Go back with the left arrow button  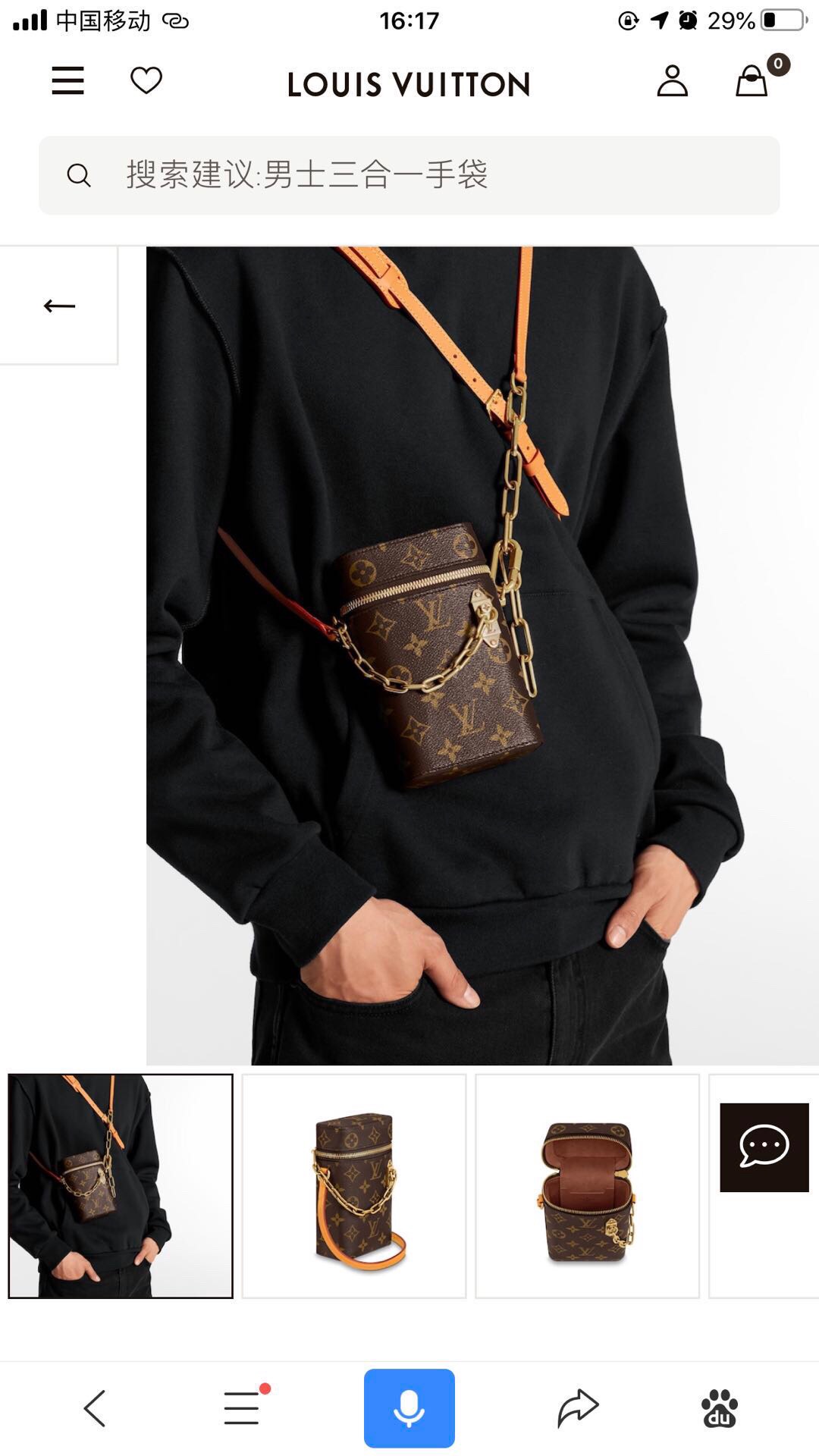59,306
